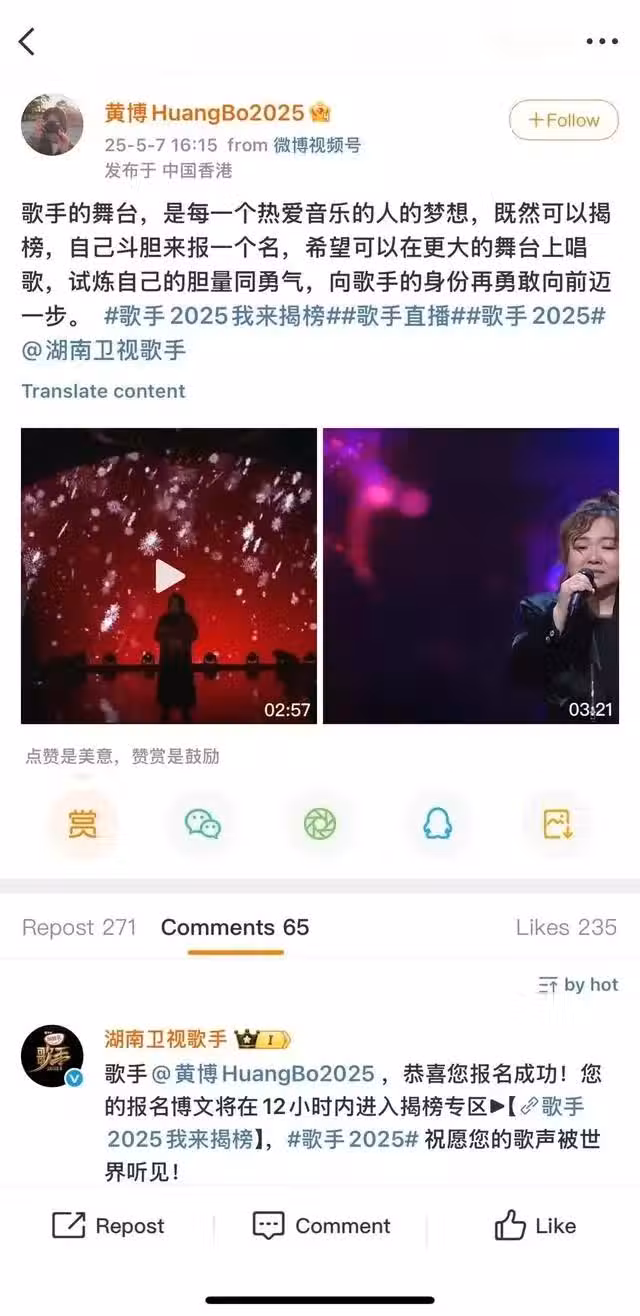Like this post
640x1316 pixels.
[536, 1226]
